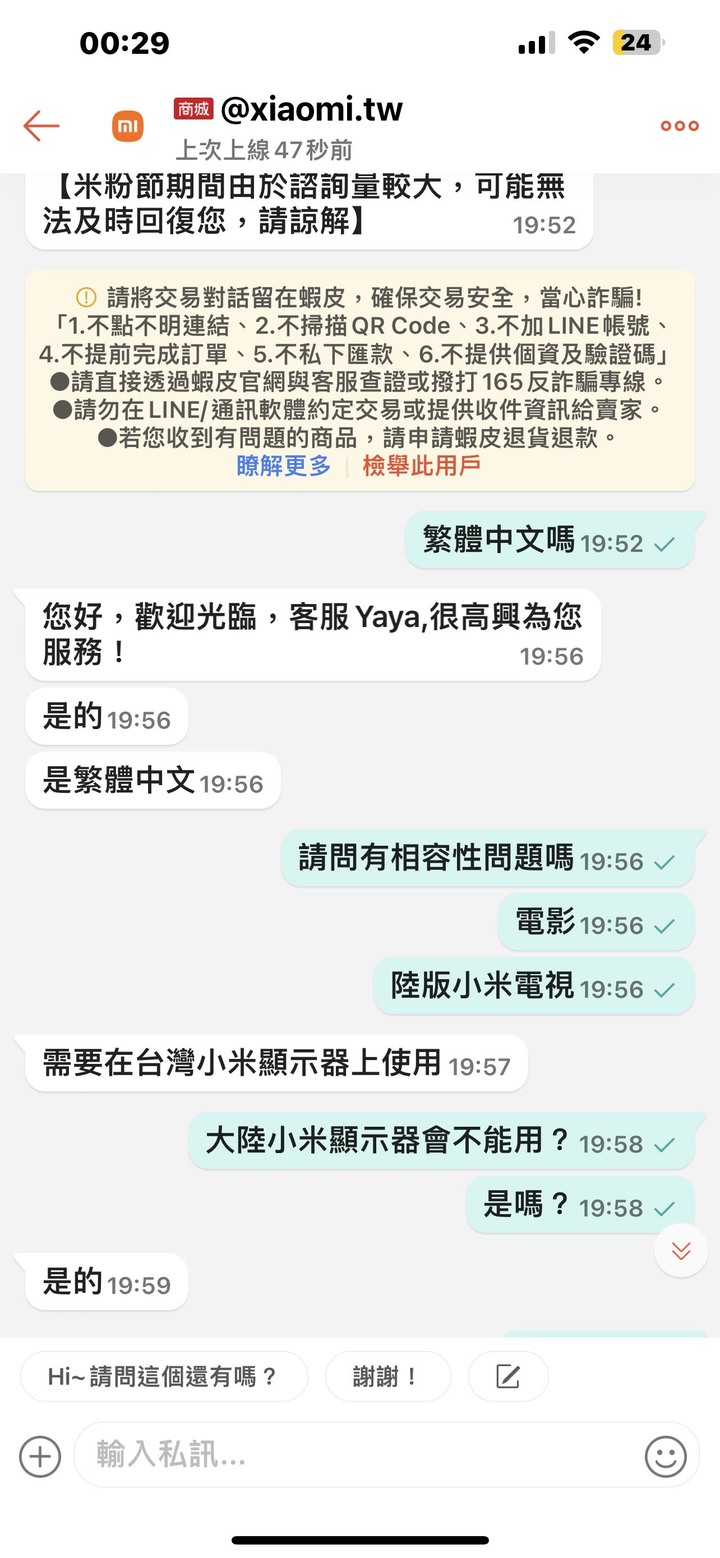Edit the quick reply shortcuts
720x1558 pixels.
click(x=508, y=1376)
